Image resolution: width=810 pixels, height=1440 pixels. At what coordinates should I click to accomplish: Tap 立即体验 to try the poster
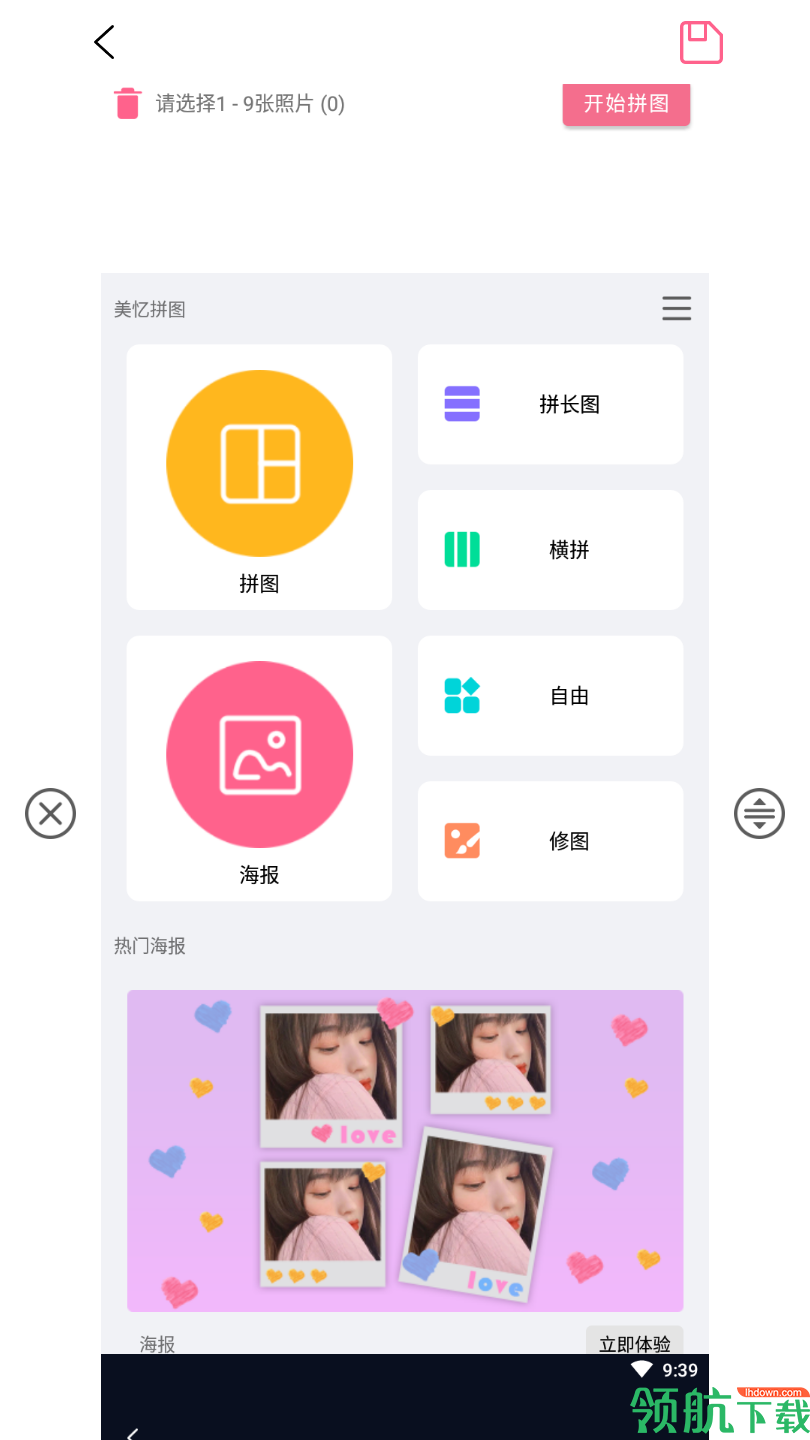[634, 1343]
